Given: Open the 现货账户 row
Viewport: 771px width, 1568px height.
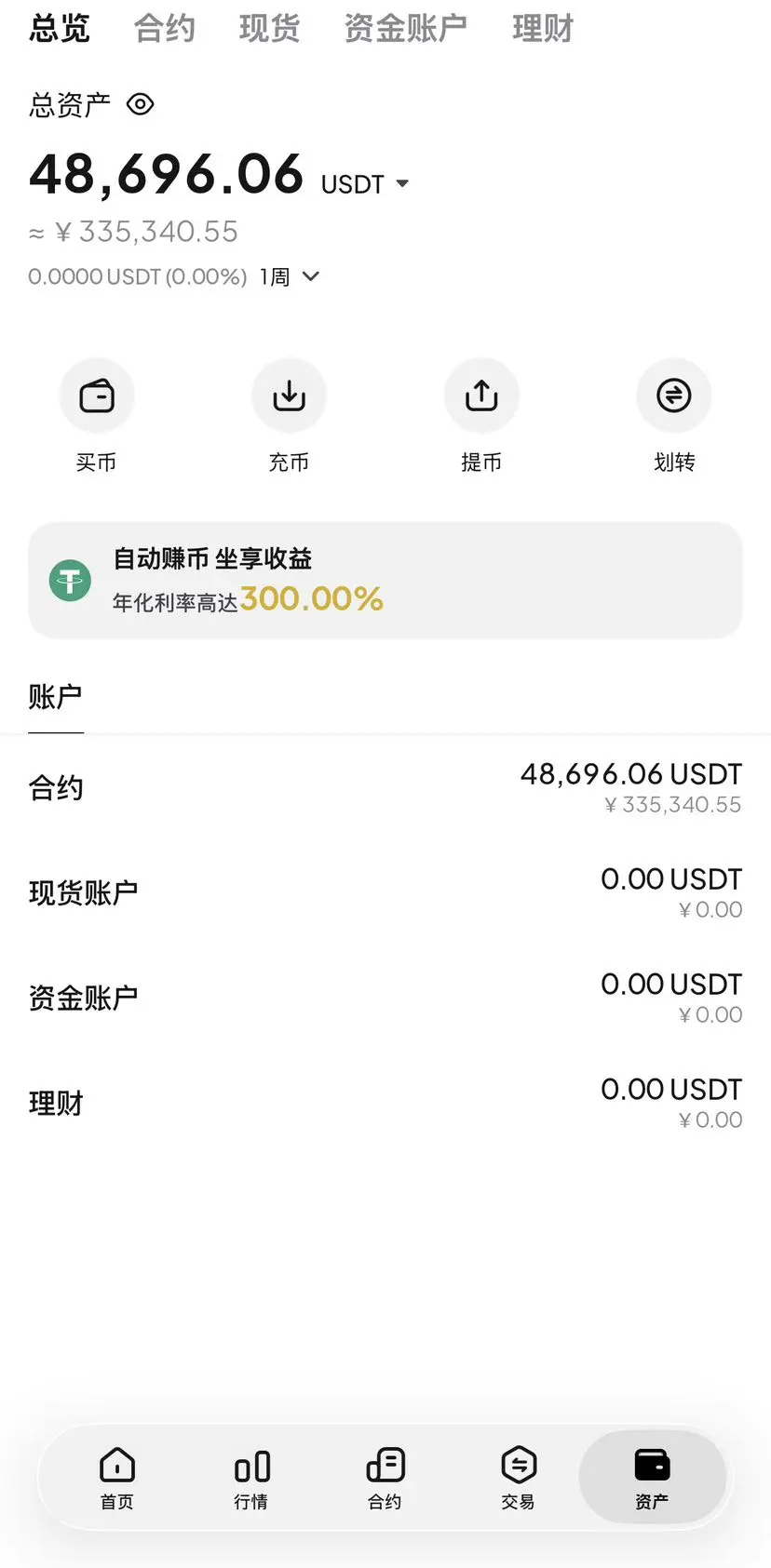Looking at the screenshot, I should coord(385,892).
